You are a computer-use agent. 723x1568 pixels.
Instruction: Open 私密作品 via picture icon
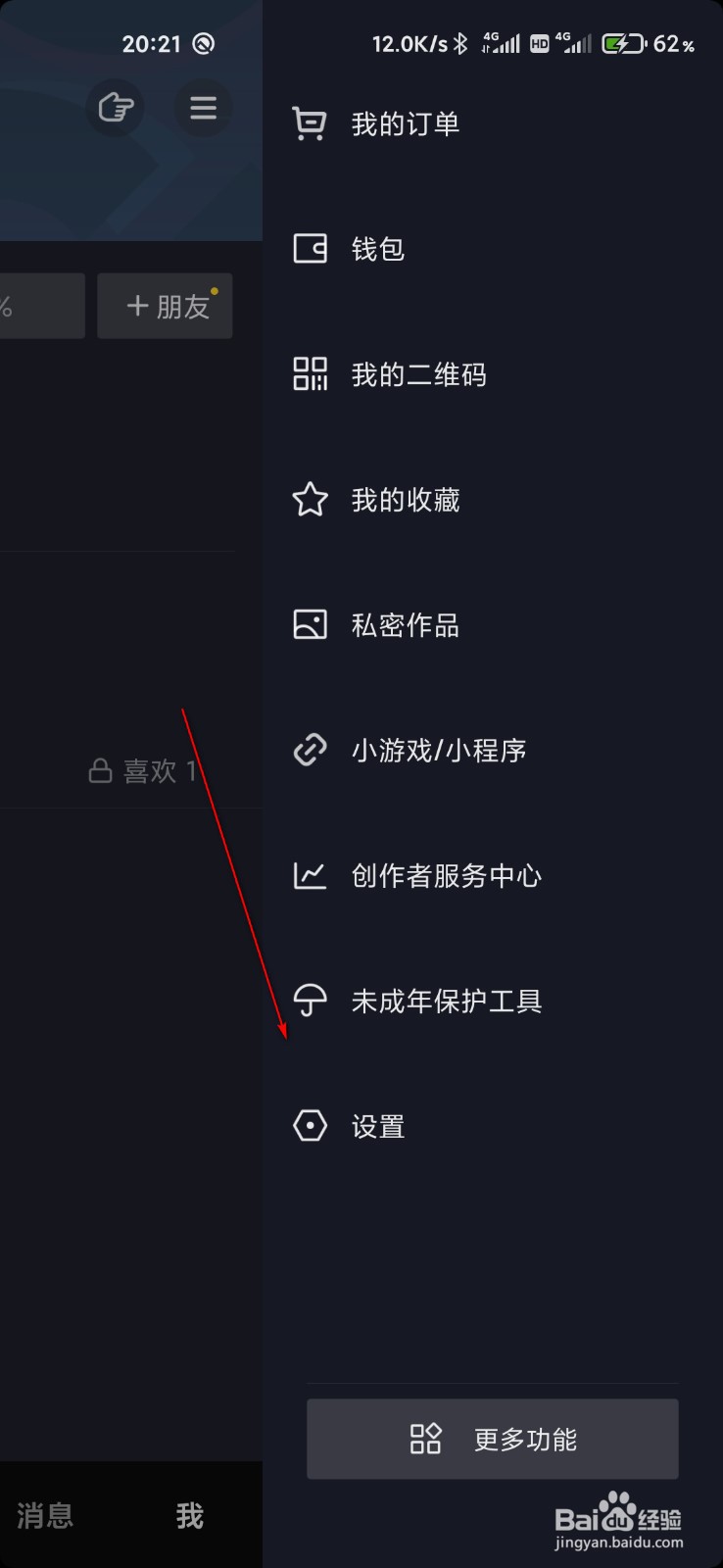tap(309, 624)
